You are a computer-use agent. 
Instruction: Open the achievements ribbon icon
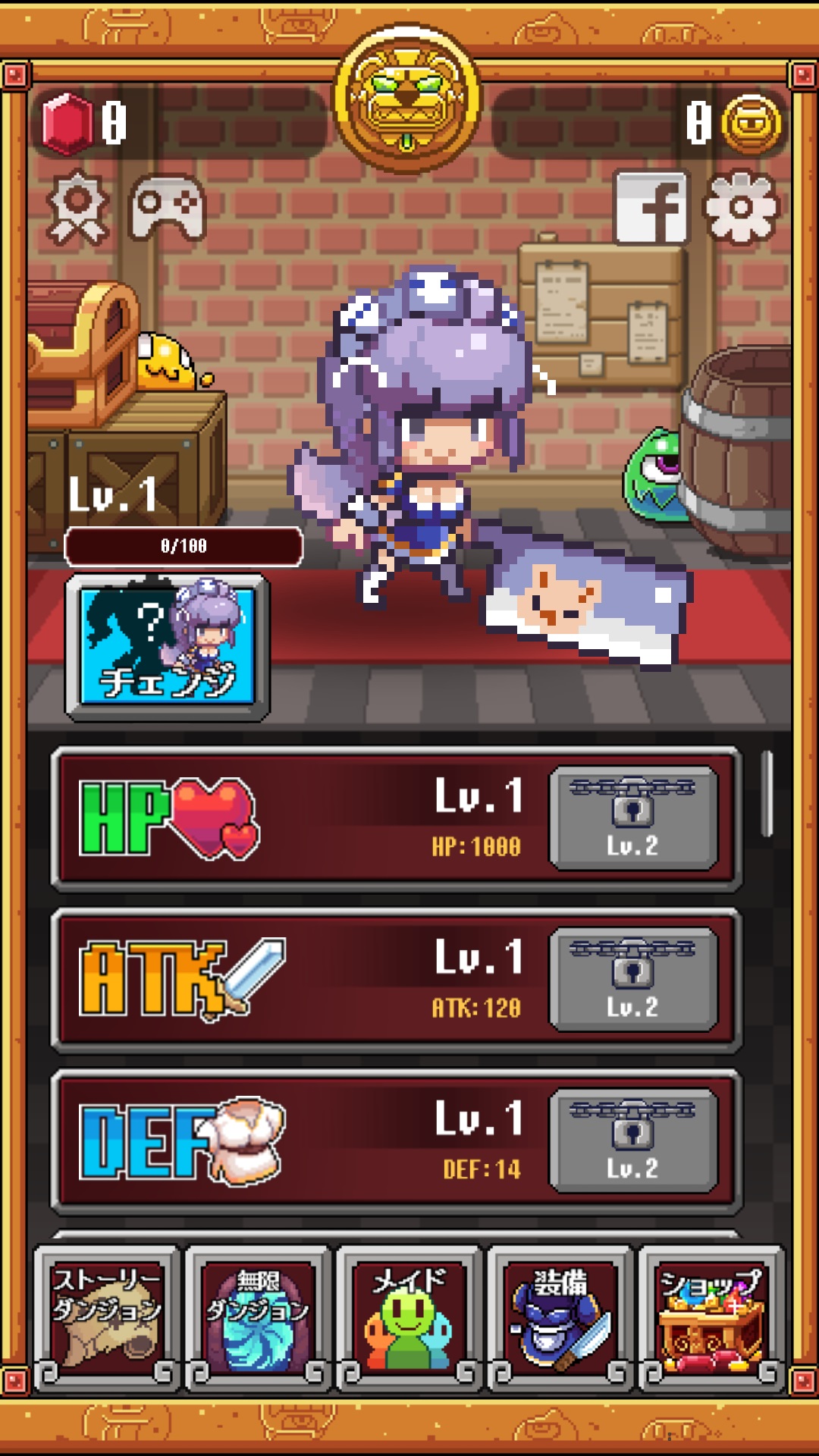tap(77, 206)
